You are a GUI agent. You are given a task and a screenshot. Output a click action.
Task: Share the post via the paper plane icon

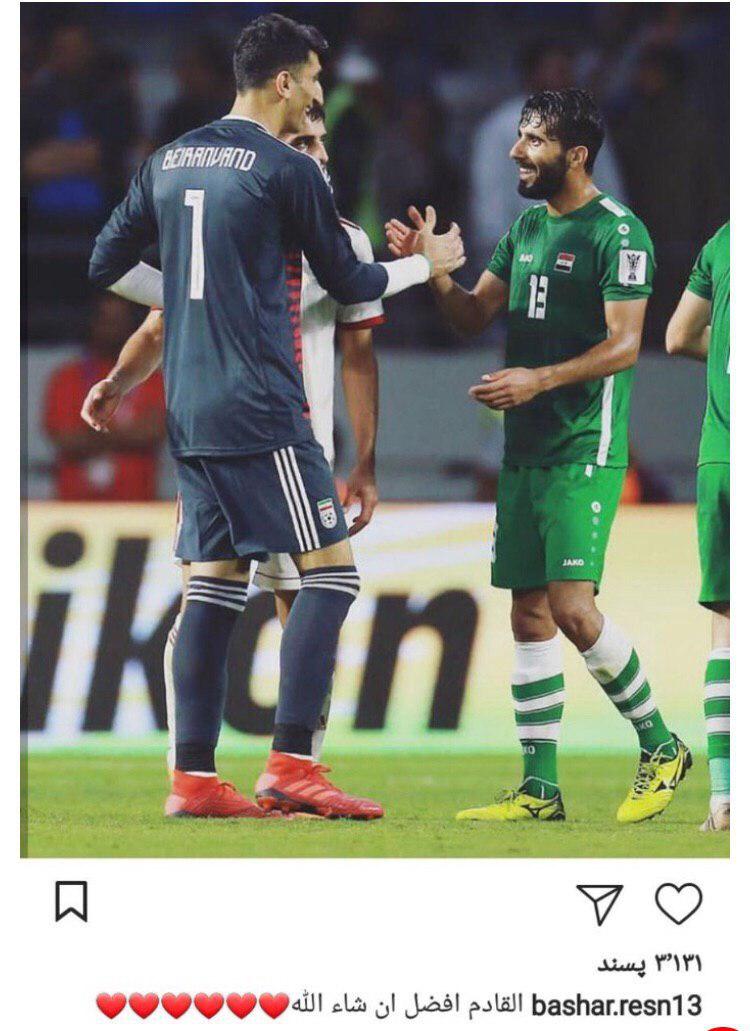[x=599, y=903]
